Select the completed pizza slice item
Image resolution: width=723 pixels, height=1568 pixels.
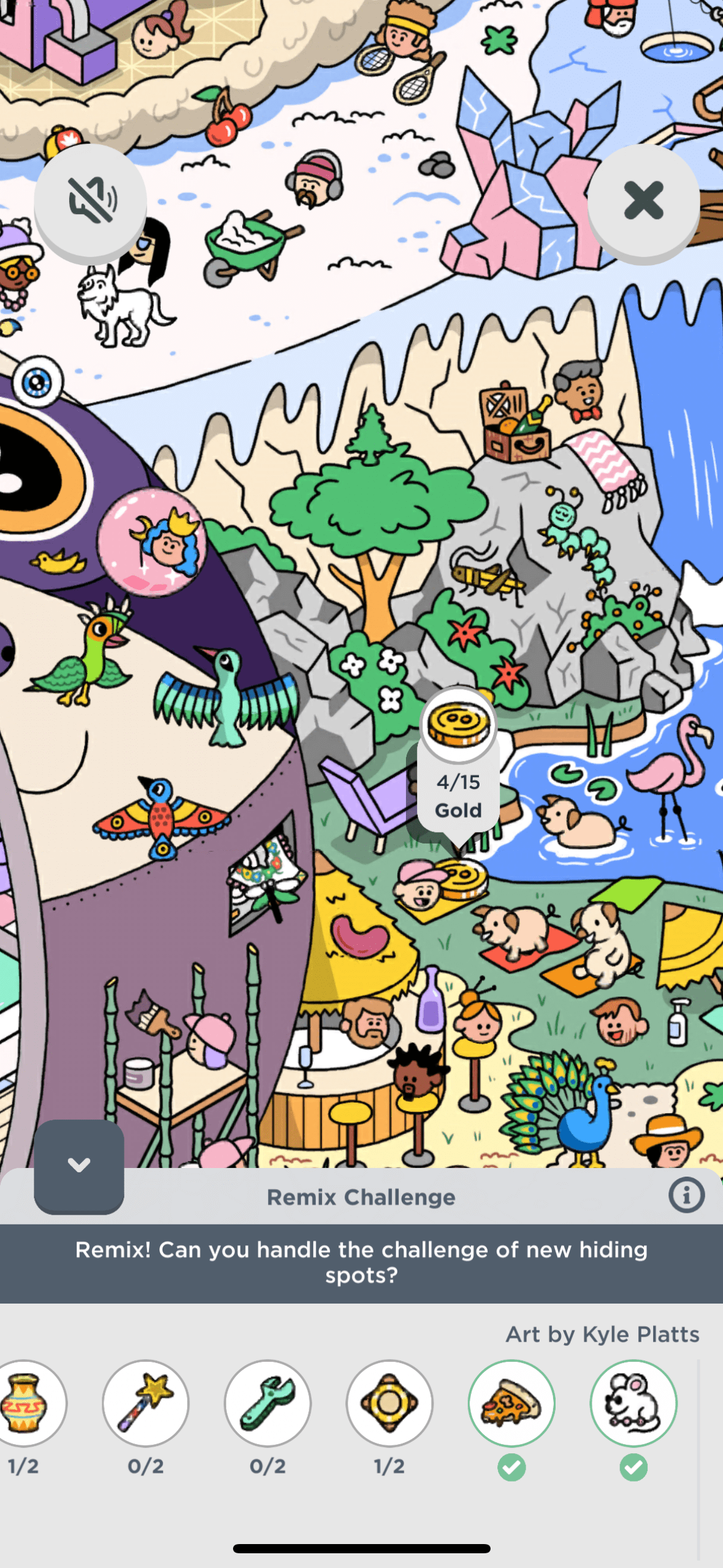click(511, 1404)
